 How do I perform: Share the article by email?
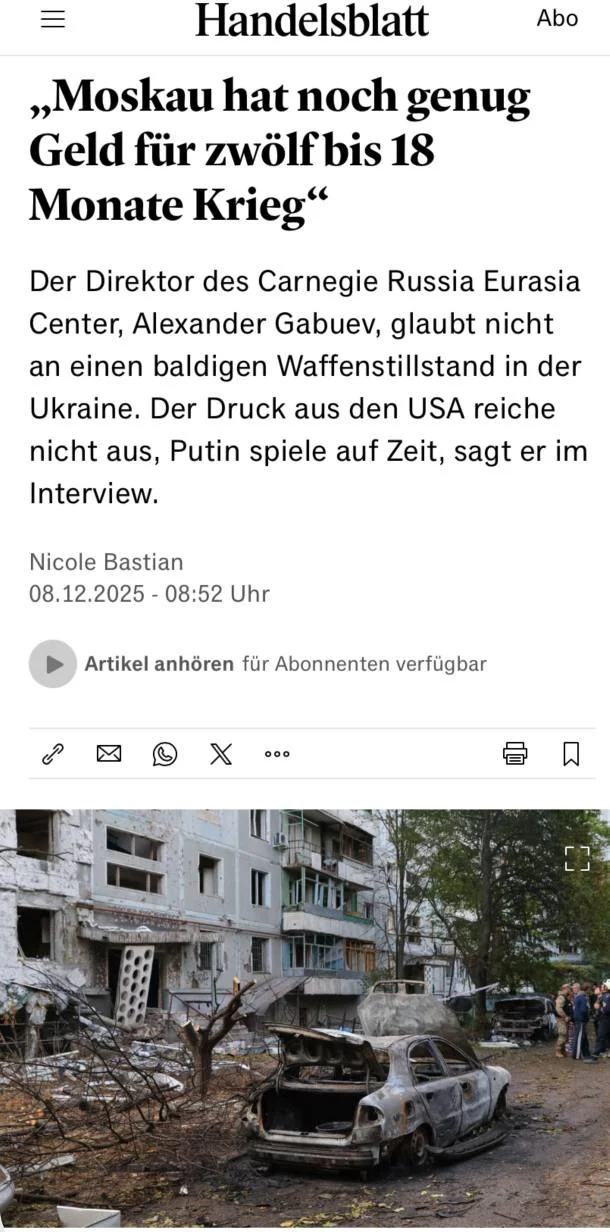108,754
